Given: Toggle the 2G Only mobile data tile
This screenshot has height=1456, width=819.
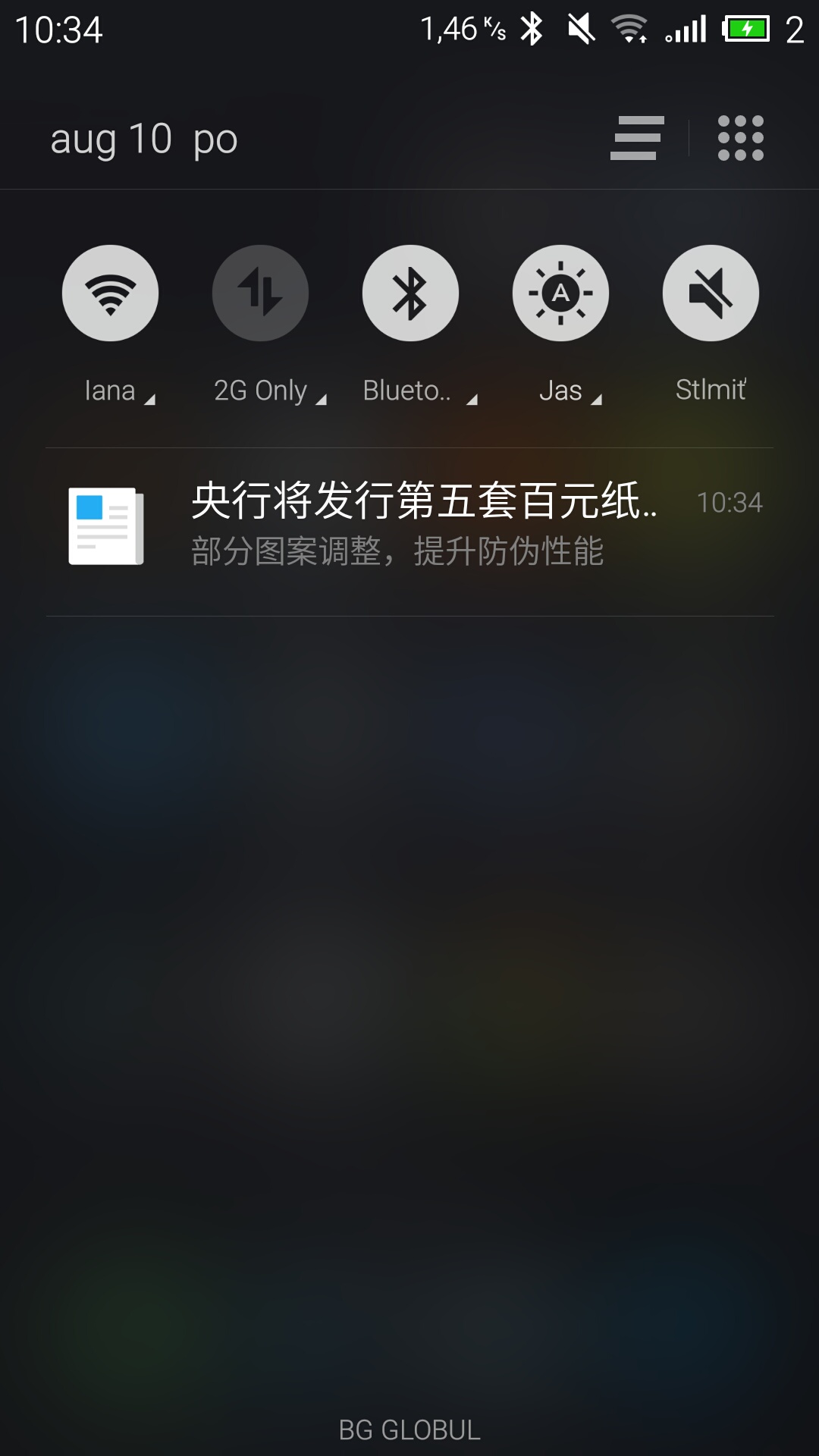Looking at the screenshot, I should [x=260, y=293].
